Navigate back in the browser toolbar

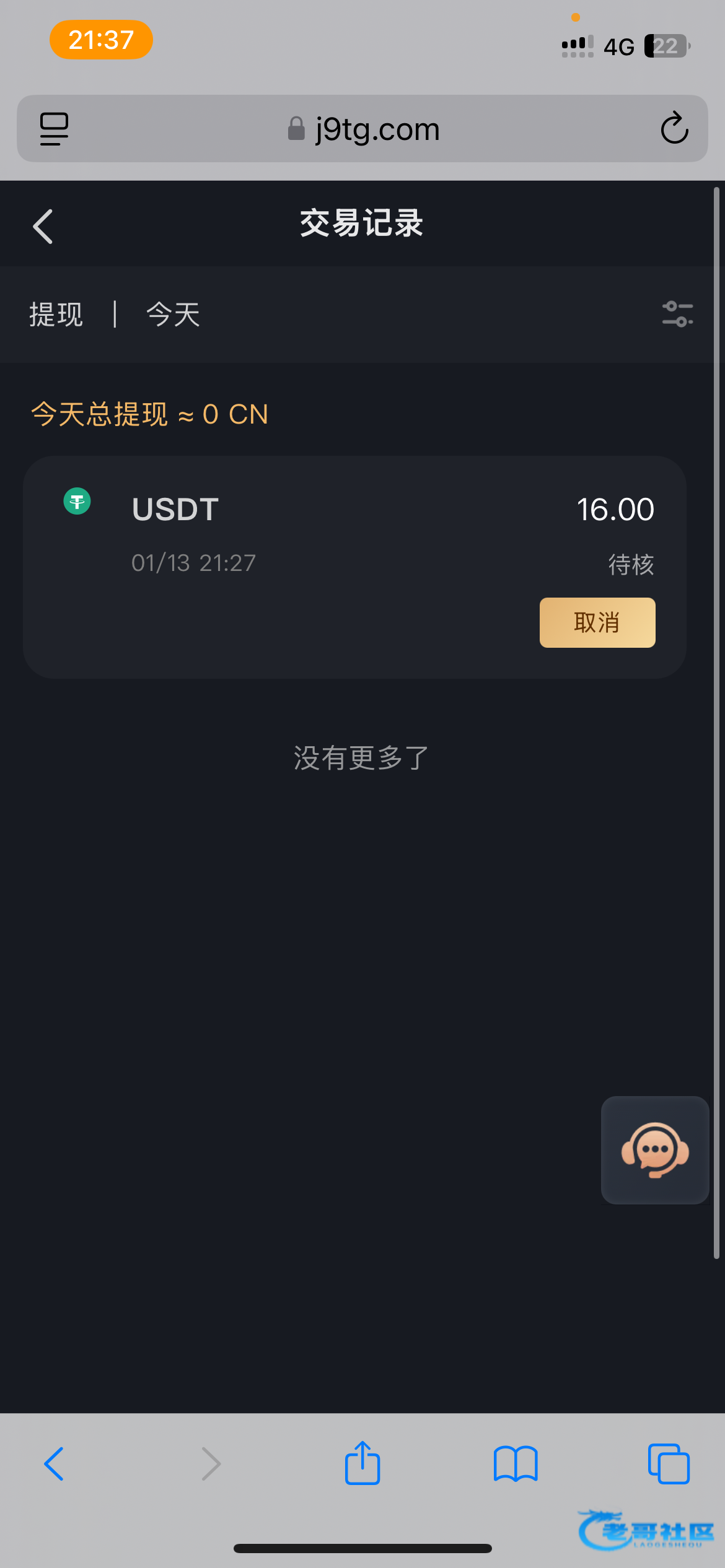[55, 1464]
